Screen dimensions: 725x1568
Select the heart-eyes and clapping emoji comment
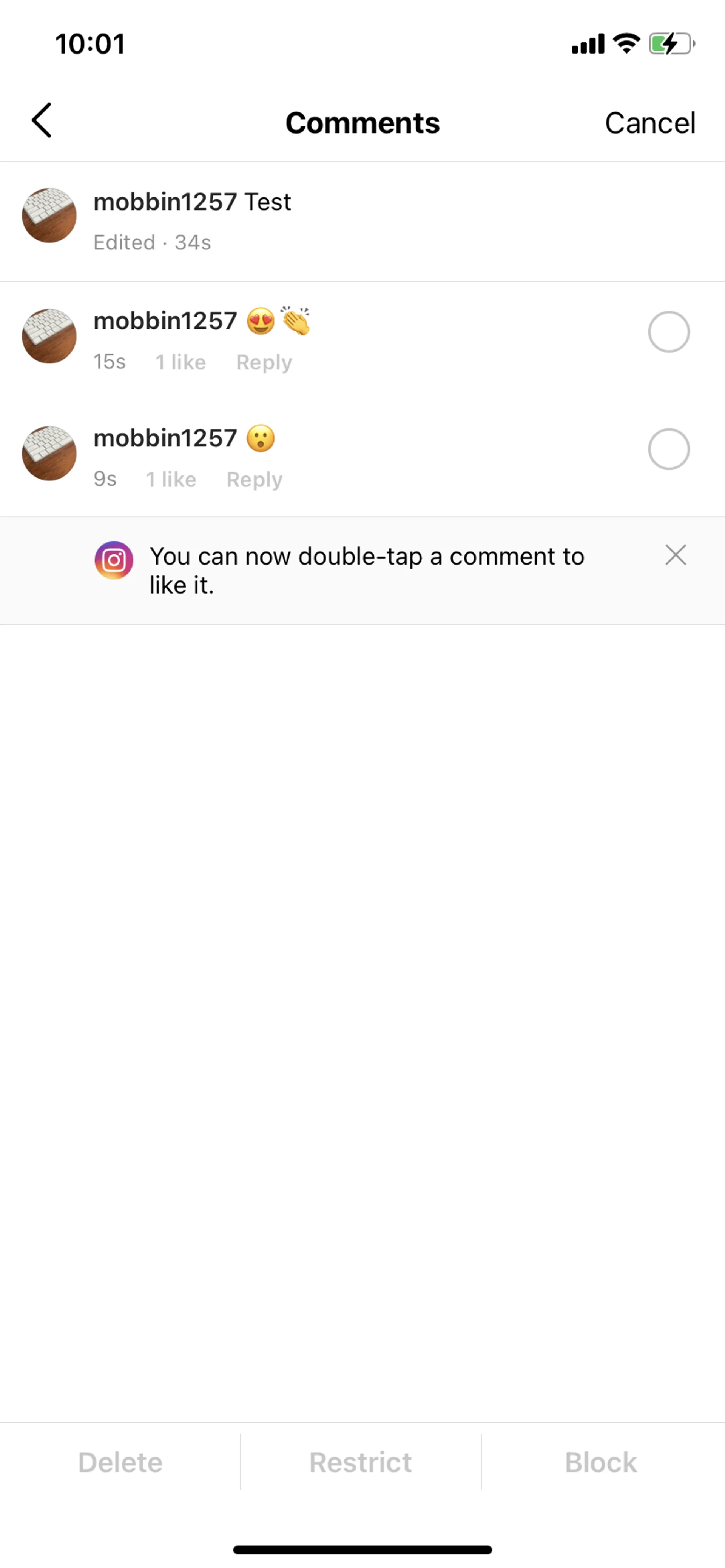click(668, 332)
